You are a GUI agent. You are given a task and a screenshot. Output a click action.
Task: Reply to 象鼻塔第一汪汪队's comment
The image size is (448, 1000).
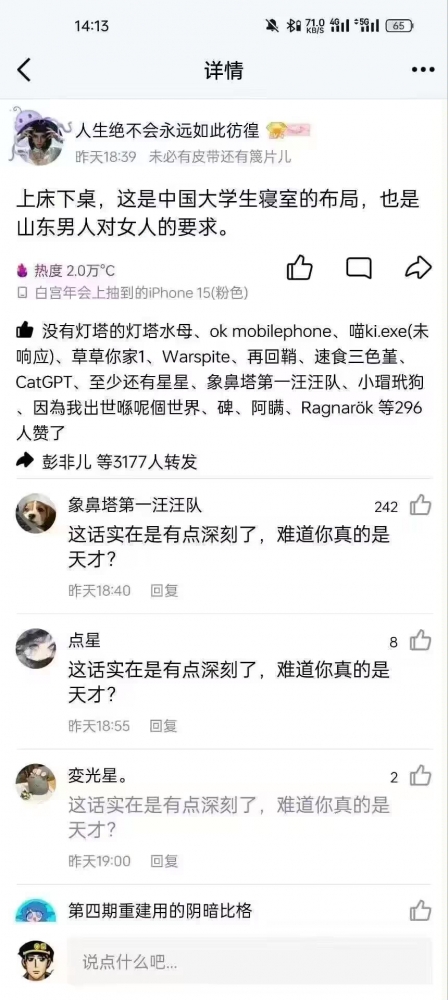coord(164,591)
